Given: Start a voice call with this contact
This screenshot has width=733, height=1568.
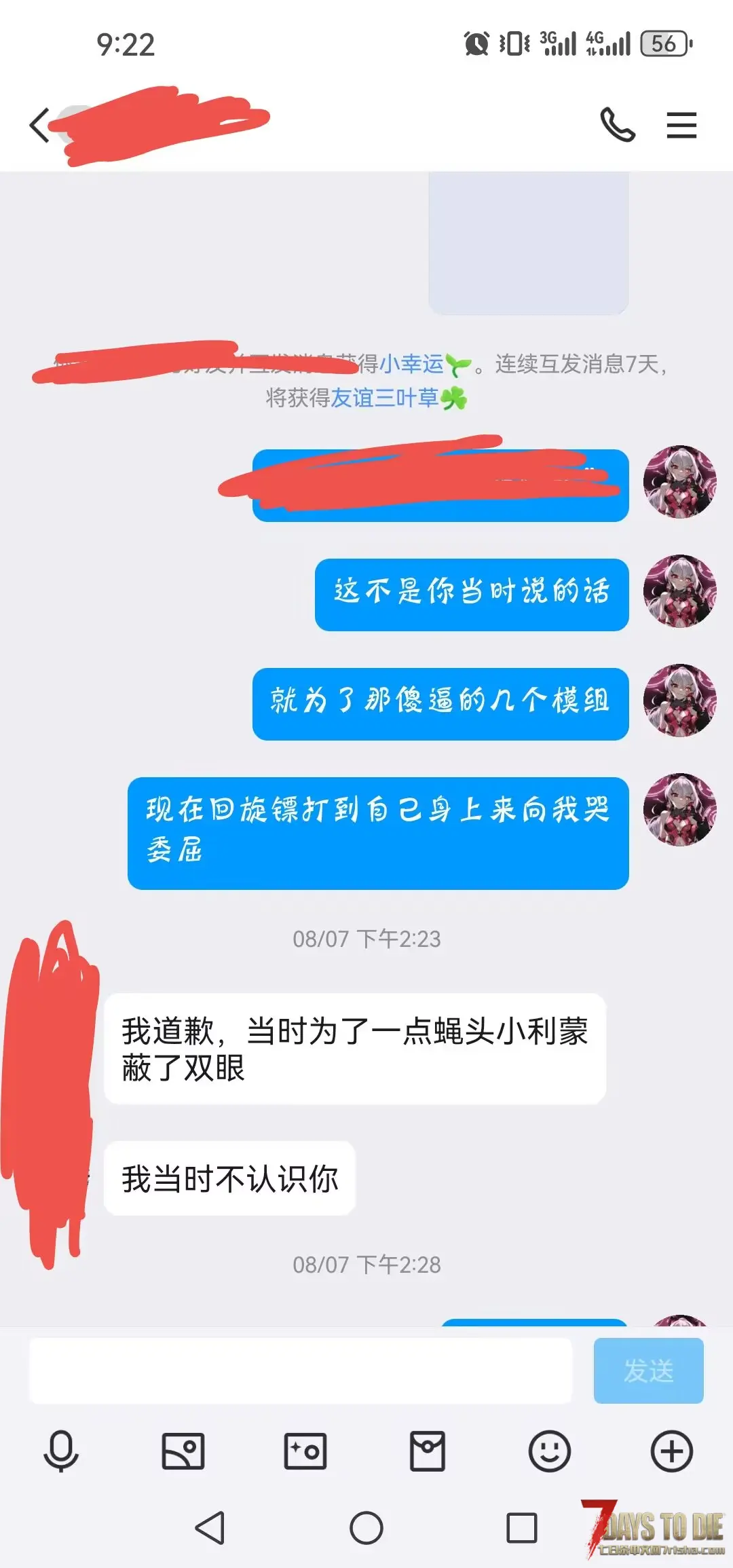Looking at the screenshot, I should [x=618, y=125].
